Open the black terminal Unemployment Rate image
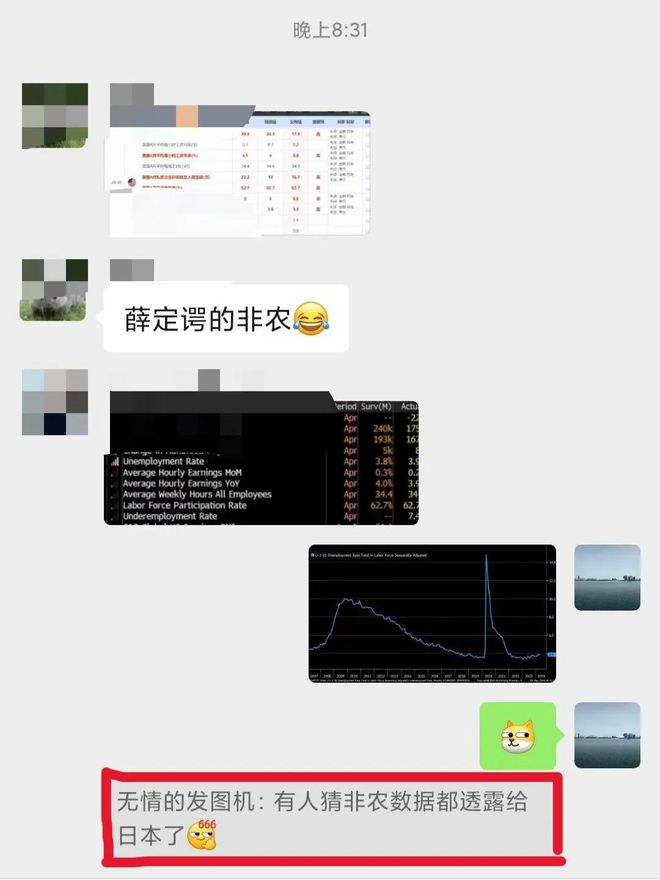This screenshot has height=880, width=660. (x=262, y=462)
